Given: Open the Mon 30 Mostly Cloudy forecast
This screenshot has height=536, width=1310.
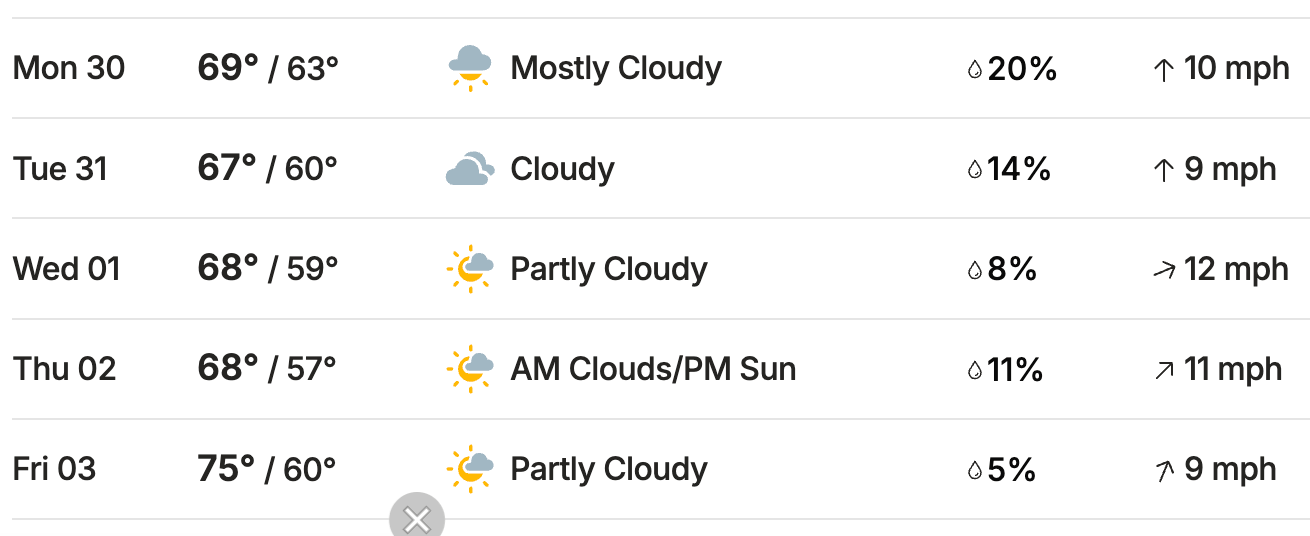Looking at the screenshot, I should [615, 68].
